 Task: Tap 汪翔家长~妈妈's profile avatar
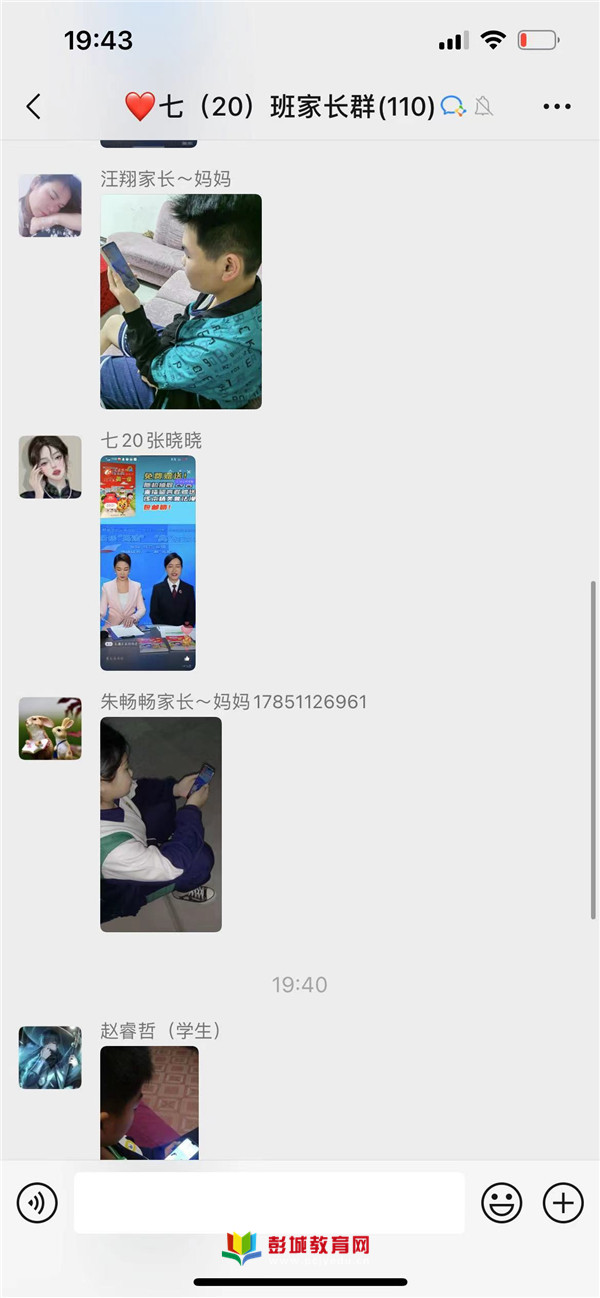[x=50, y=206]
